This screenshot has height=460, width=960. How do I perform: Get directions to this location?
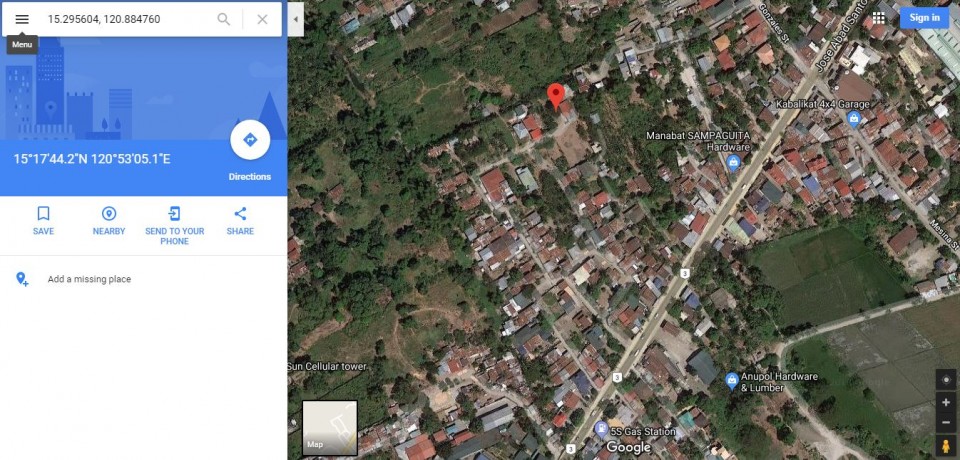pyautogui.click(x=250, y=140)
